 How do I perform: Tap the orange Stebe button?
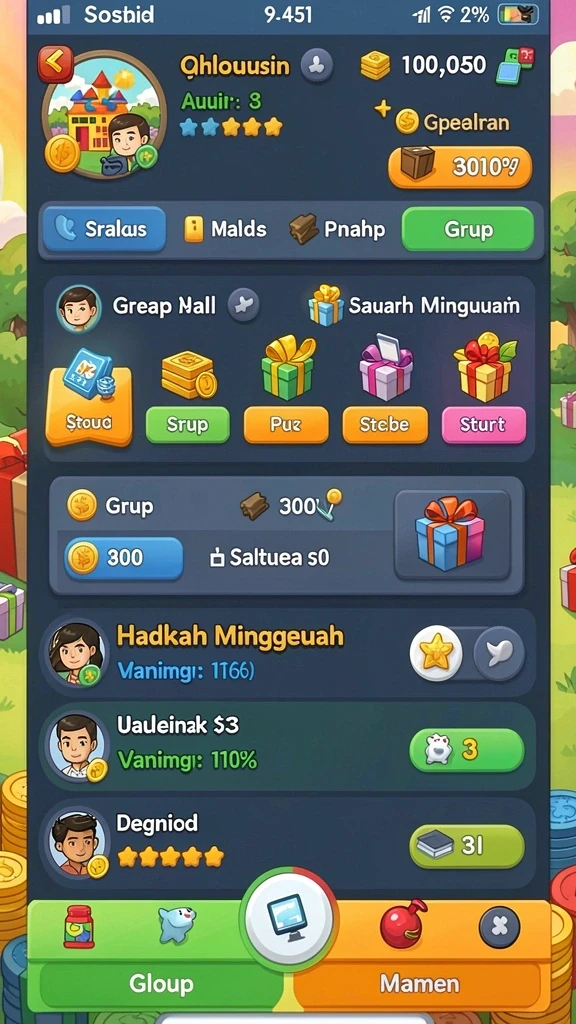(x=385, y=424)
